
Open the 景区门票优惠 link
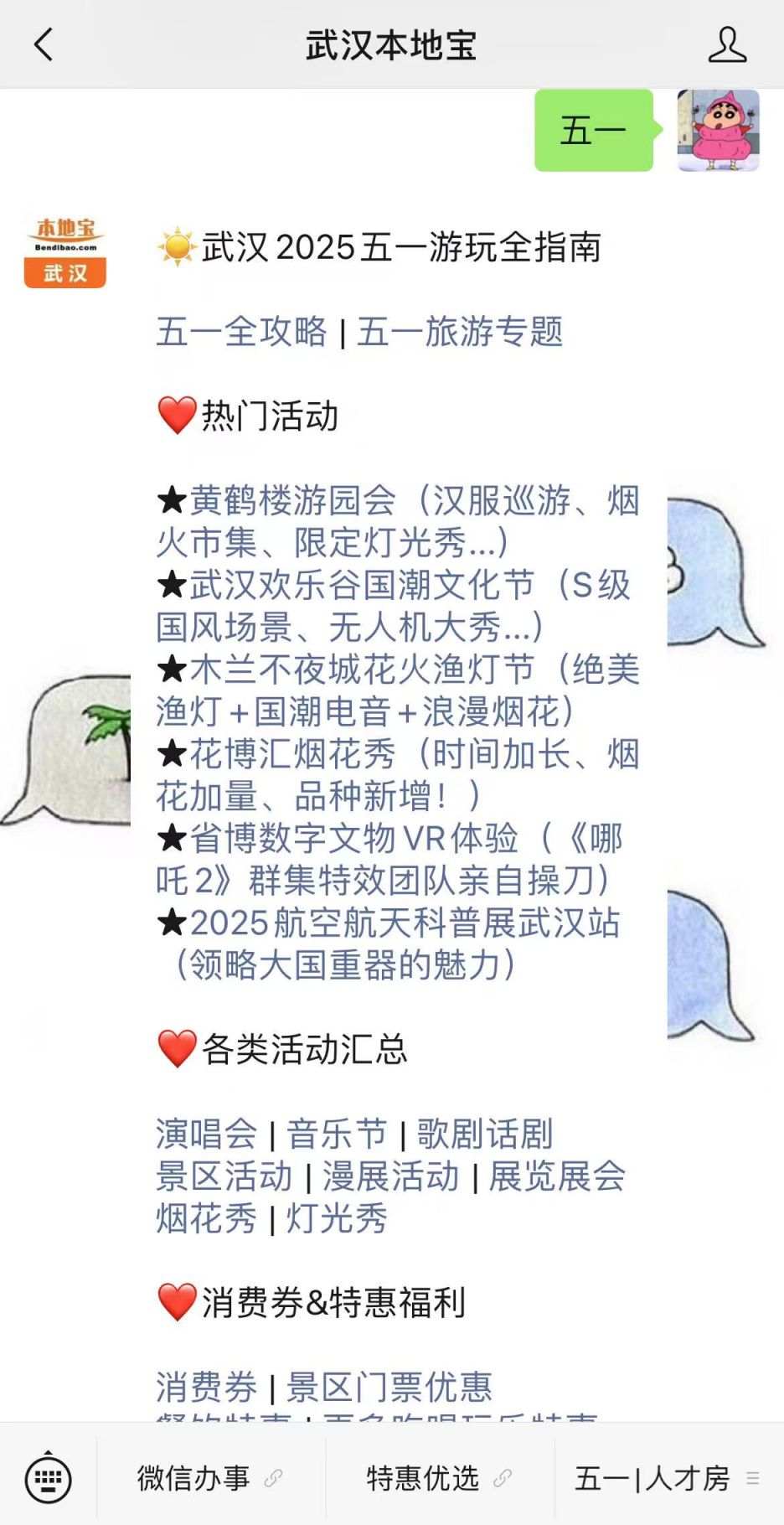[x=389, y=1388]
